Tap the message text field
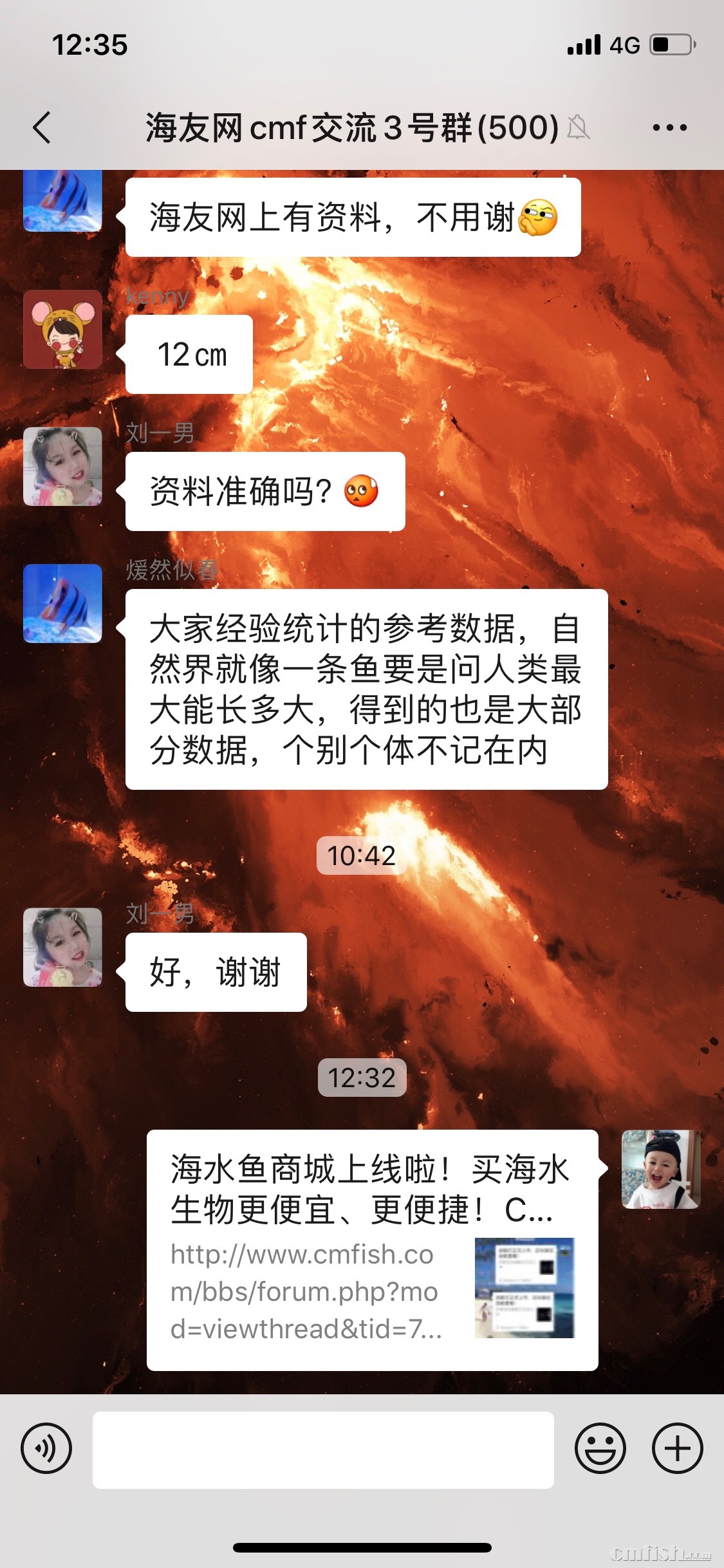The width and height of the screenshot is (724, 1568). tap(323, 1450)
